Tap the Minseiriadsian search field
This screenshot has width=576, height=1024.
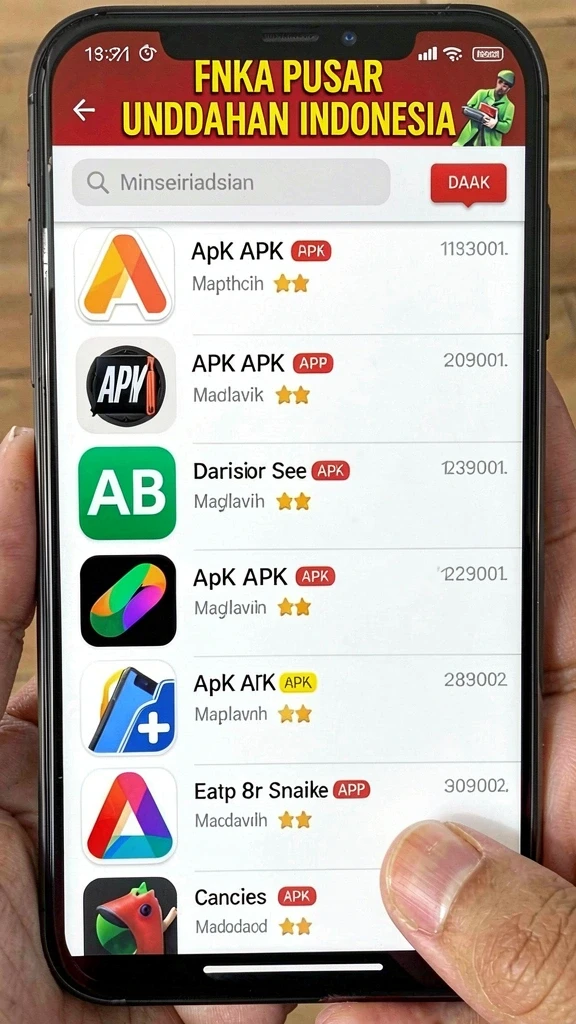point(231,182)
